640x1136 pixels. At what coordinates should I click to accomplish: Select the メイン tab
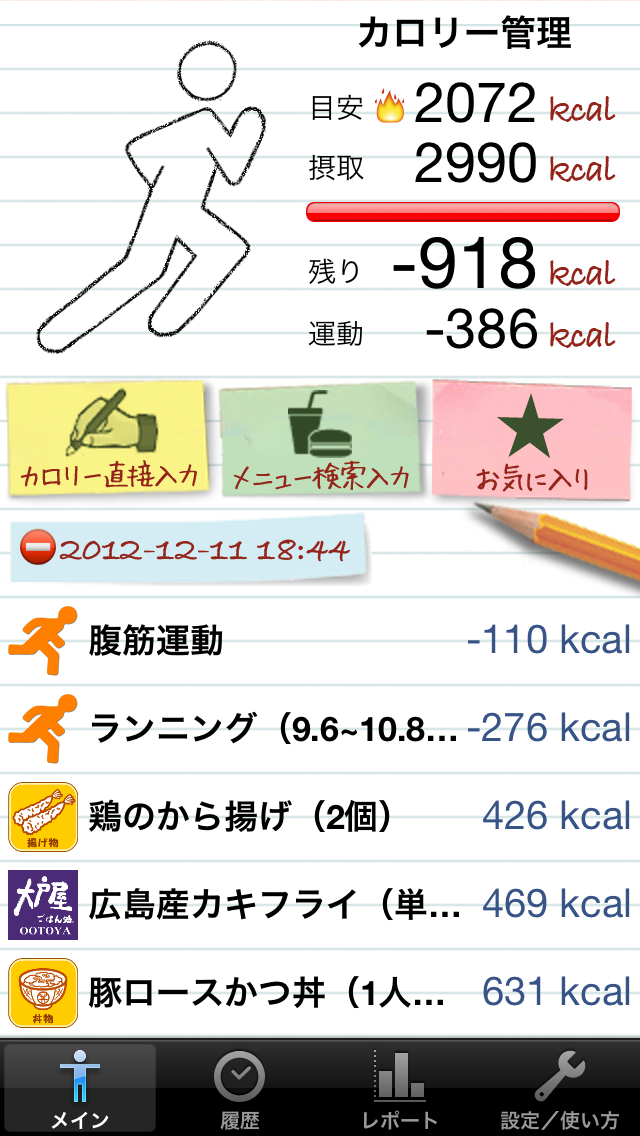pyautogui.click(x=80, y=1090)
